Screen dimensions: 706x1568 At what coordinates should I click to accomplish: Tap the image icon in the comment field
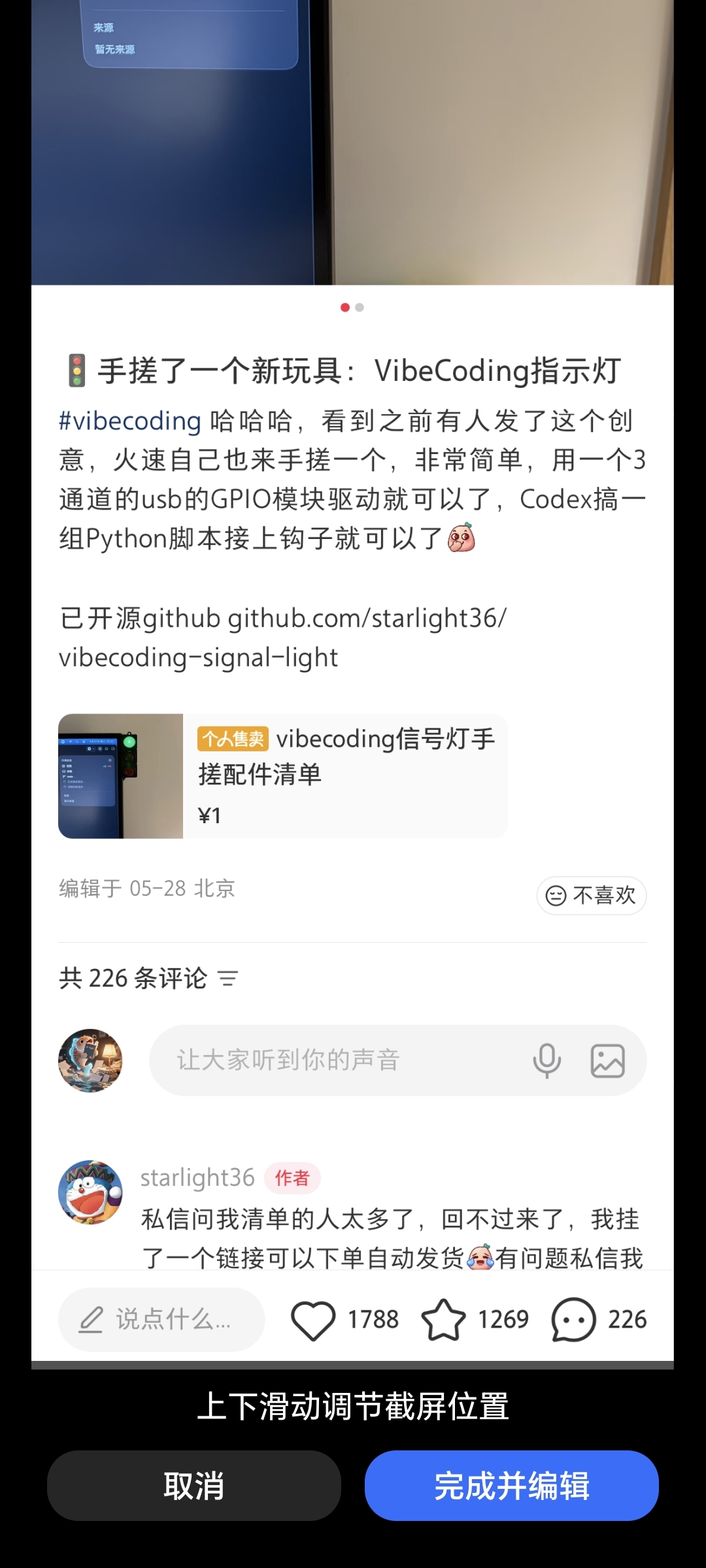pyautogui.click(x=608, y=1060)
